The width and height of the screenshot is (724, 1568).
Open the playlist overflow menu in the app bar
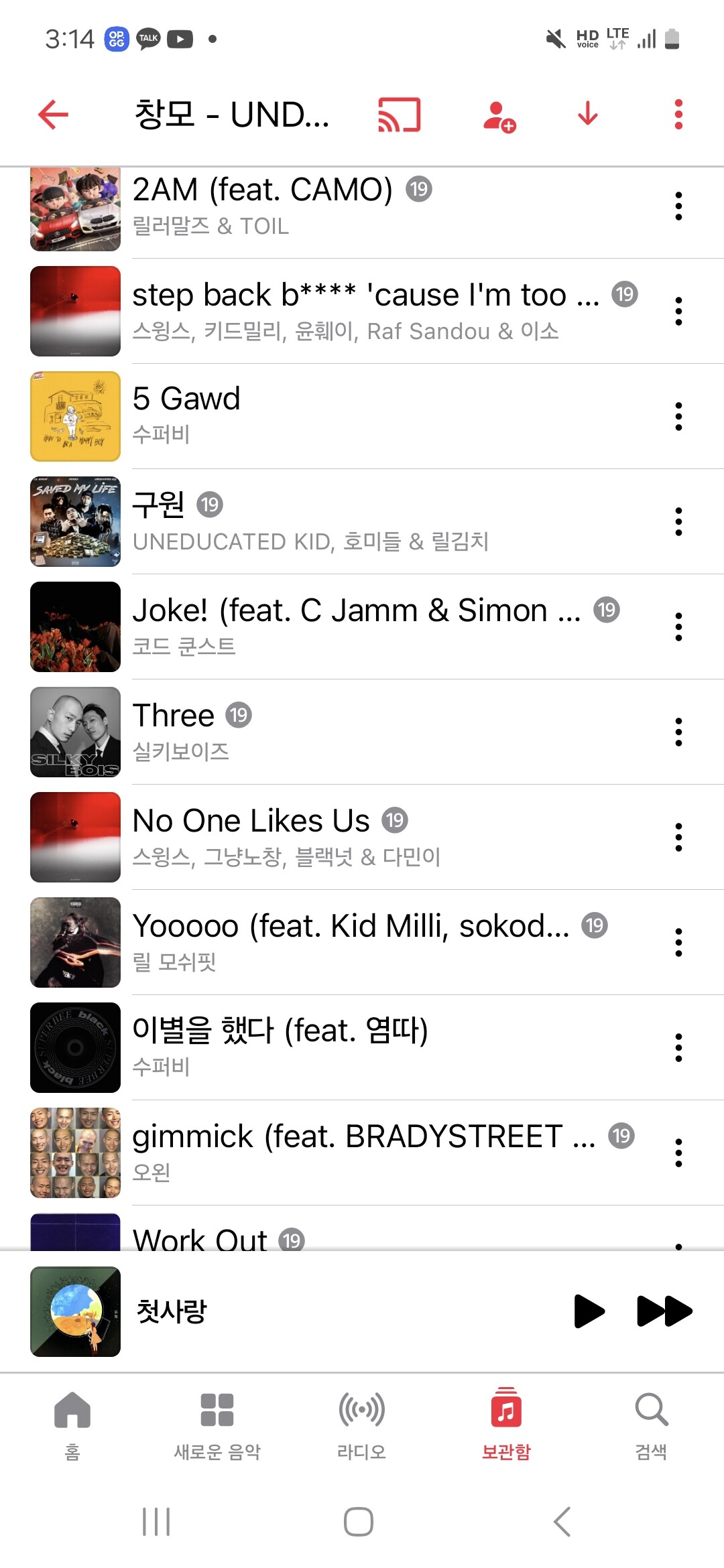[x=678, y=115]
